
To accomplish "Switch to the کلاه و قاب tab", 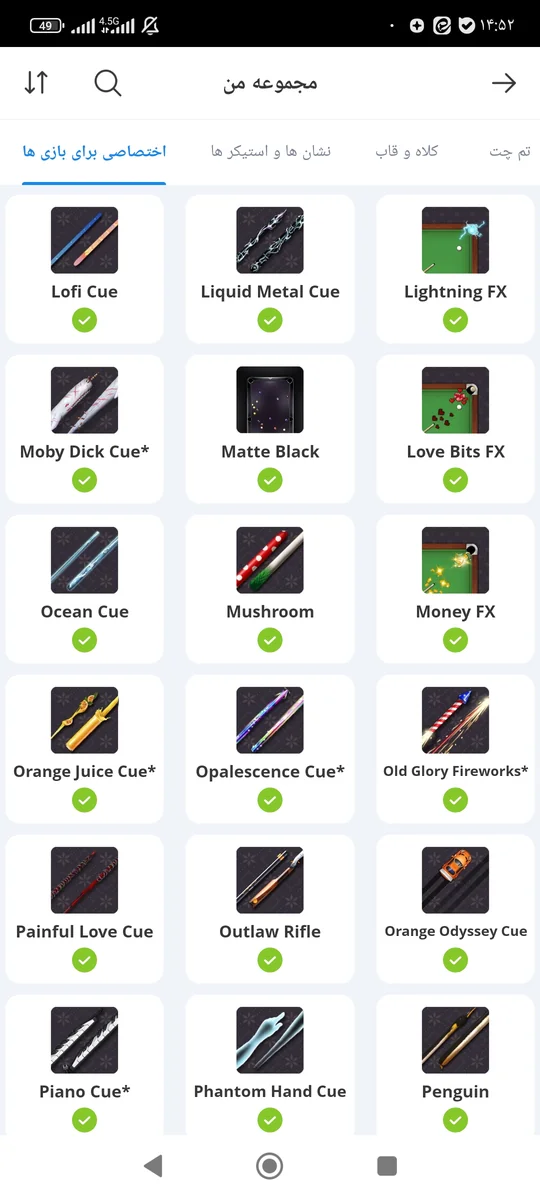I will point(407,151).
